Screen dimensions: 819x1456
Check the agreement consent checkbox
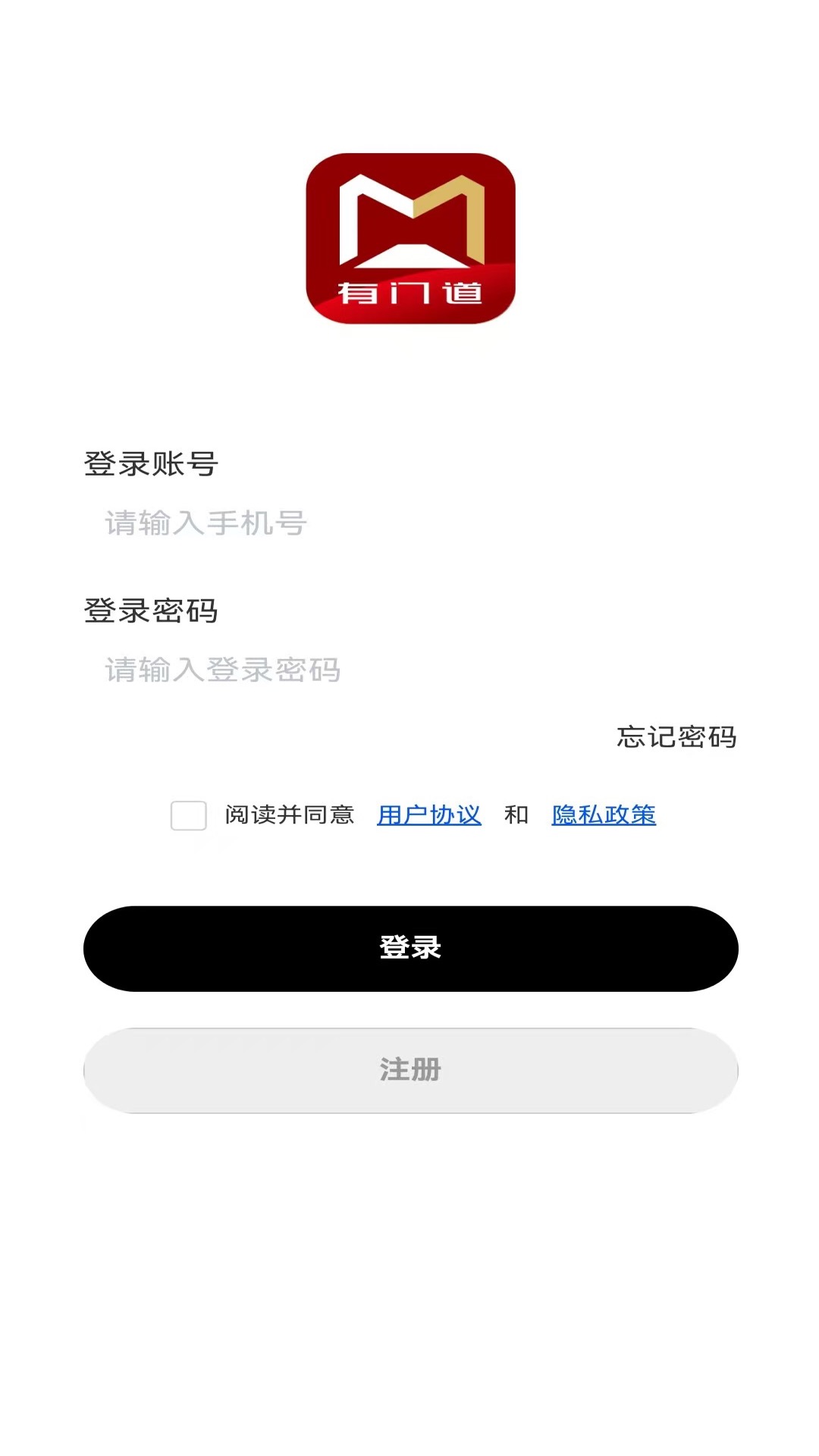[x=189, y=816]
